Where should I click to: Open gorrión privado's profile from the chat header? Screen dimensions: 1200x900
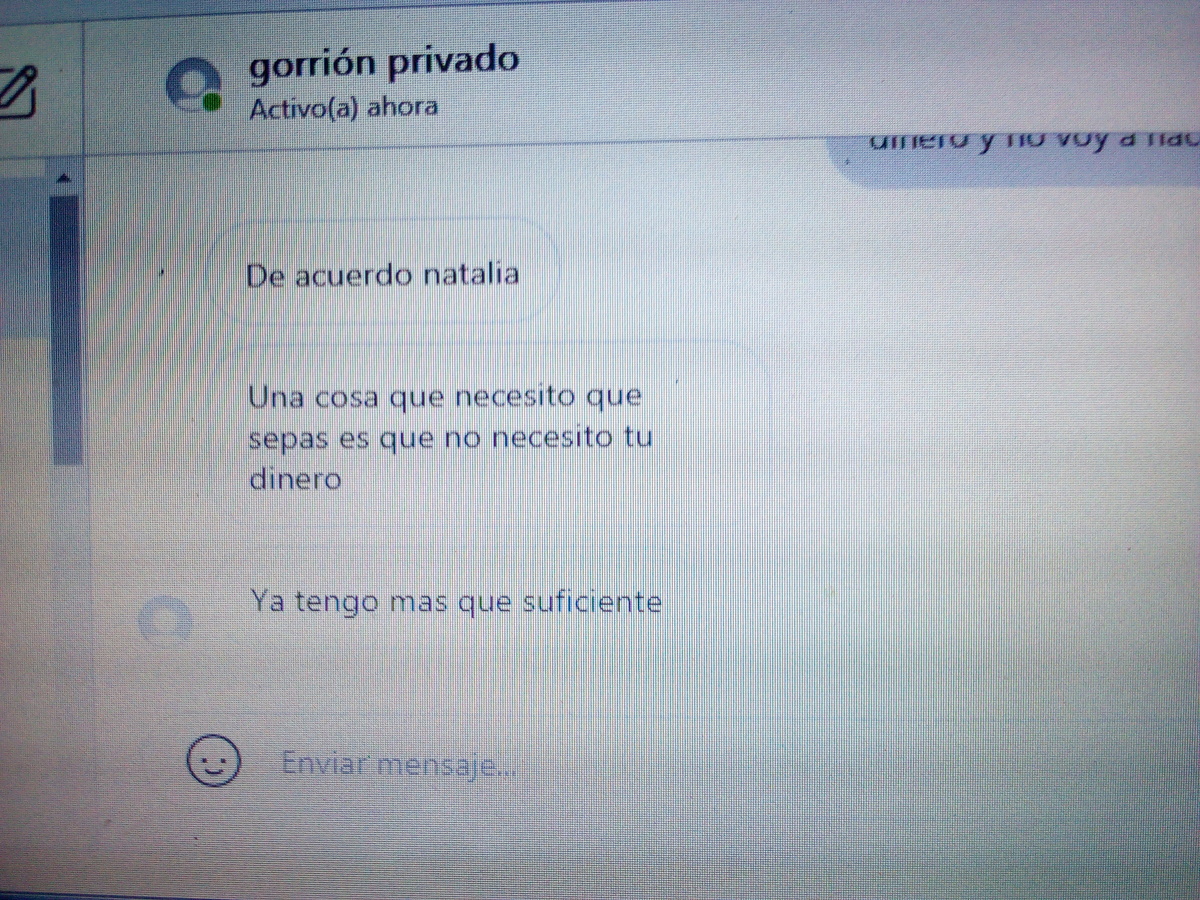(383, 63)
